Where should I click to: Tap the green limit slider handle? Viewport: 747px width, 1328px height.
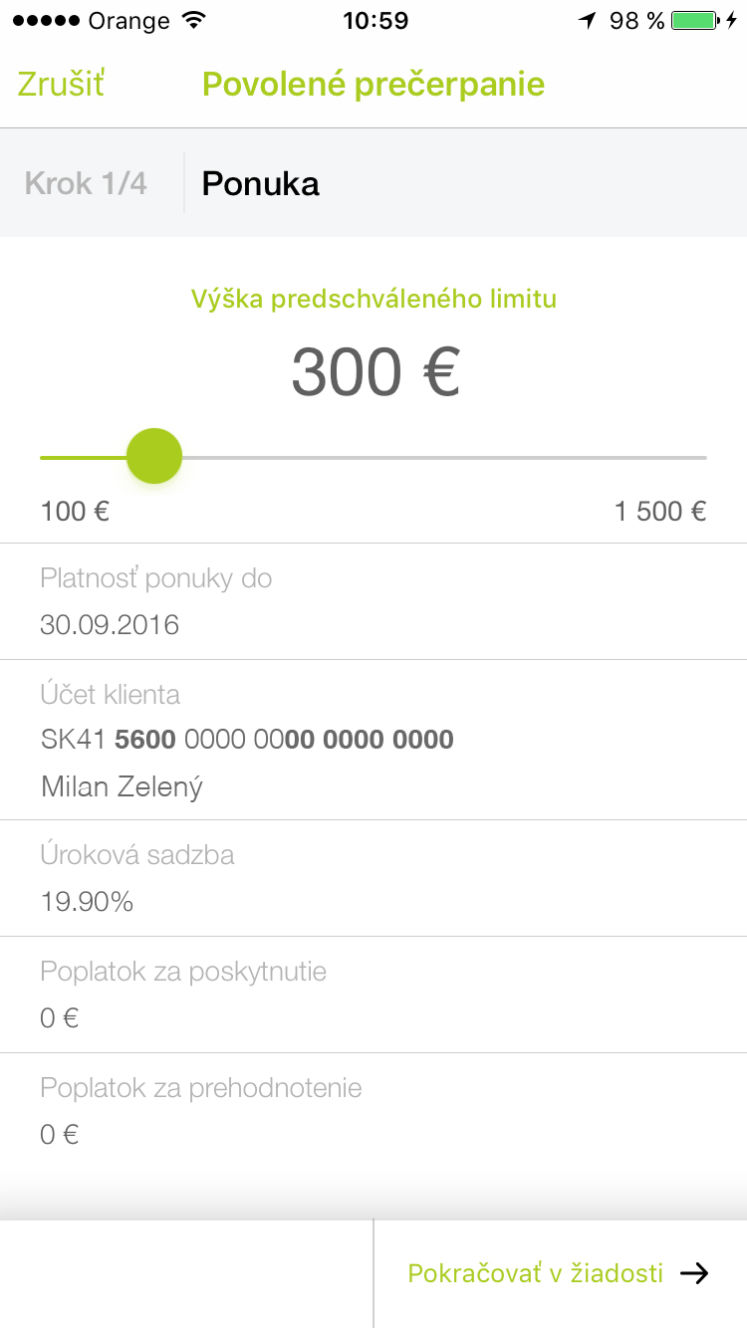pos(154,456)
